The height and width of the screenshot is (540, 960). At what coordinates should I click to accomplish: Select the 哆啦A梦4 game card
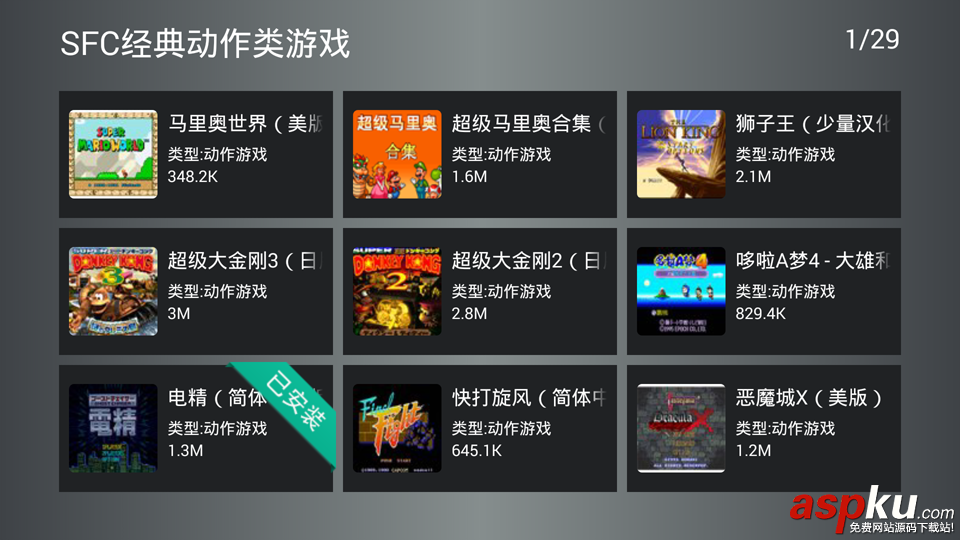763,291
